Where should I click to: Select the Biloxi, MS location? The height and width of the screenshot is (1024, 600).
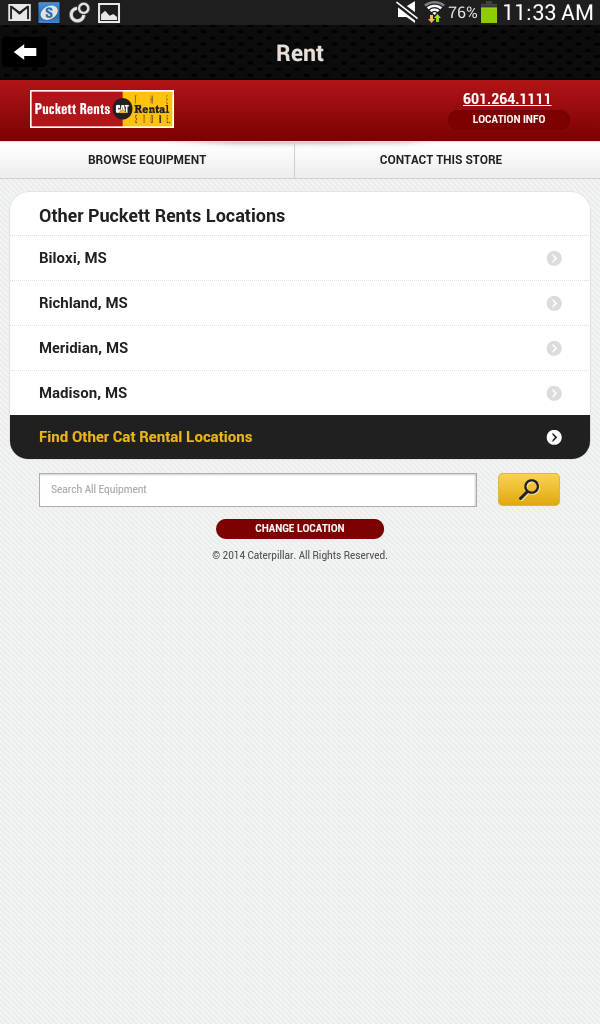300,258
